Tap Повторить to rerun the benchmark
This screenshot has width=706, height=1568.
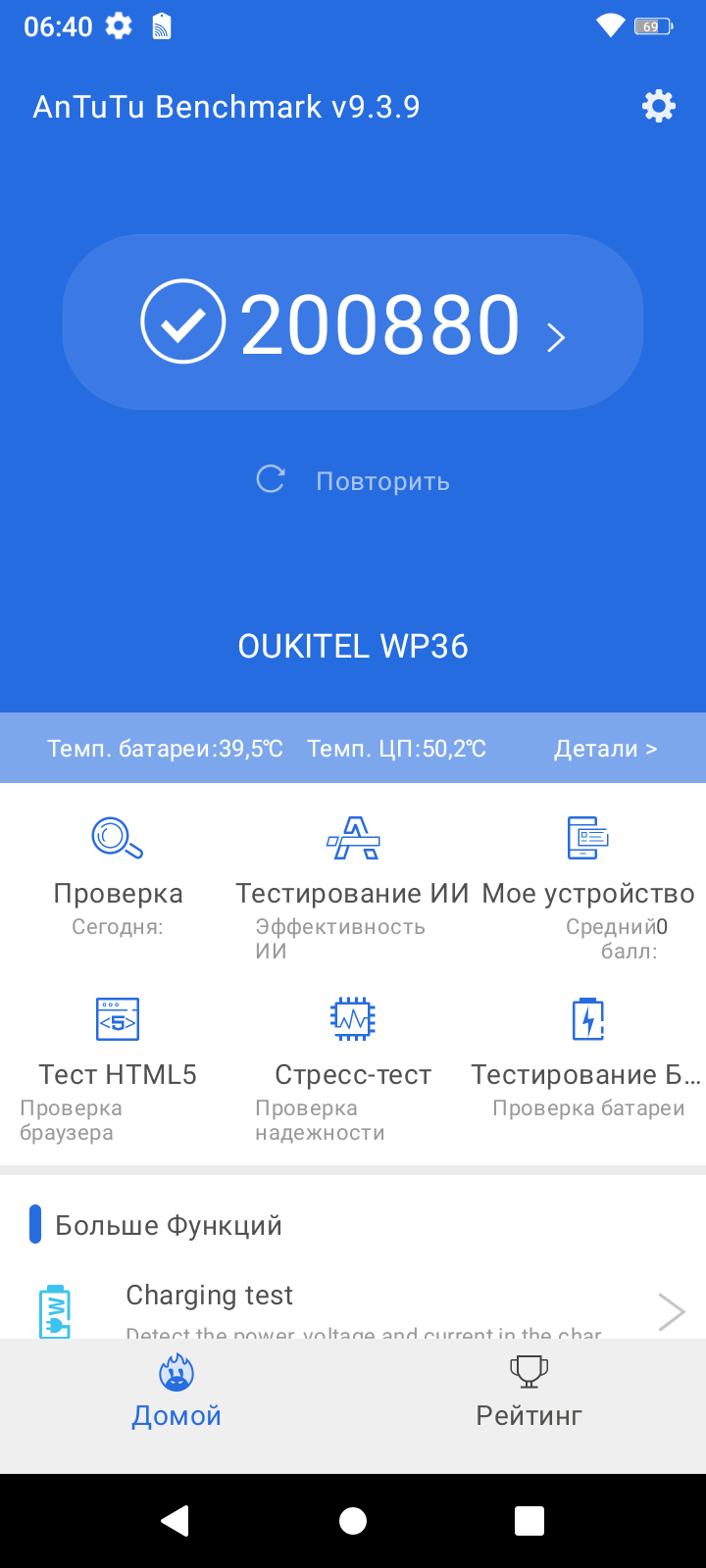(353, 480)
